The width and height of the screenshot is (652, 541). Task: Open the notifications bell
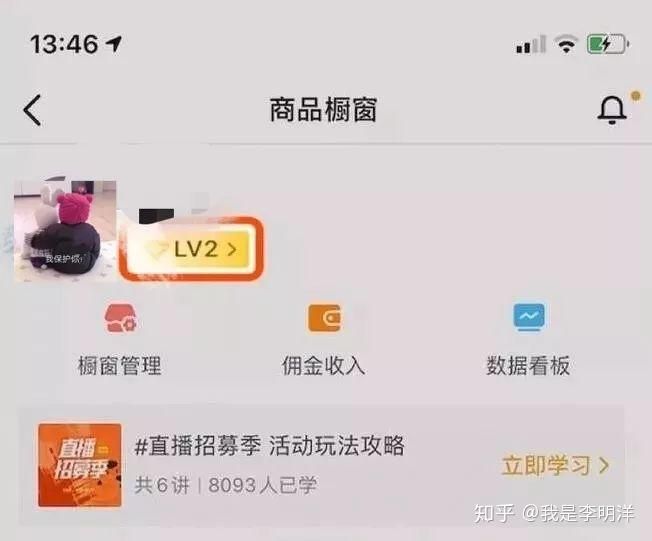pos(612,110)
